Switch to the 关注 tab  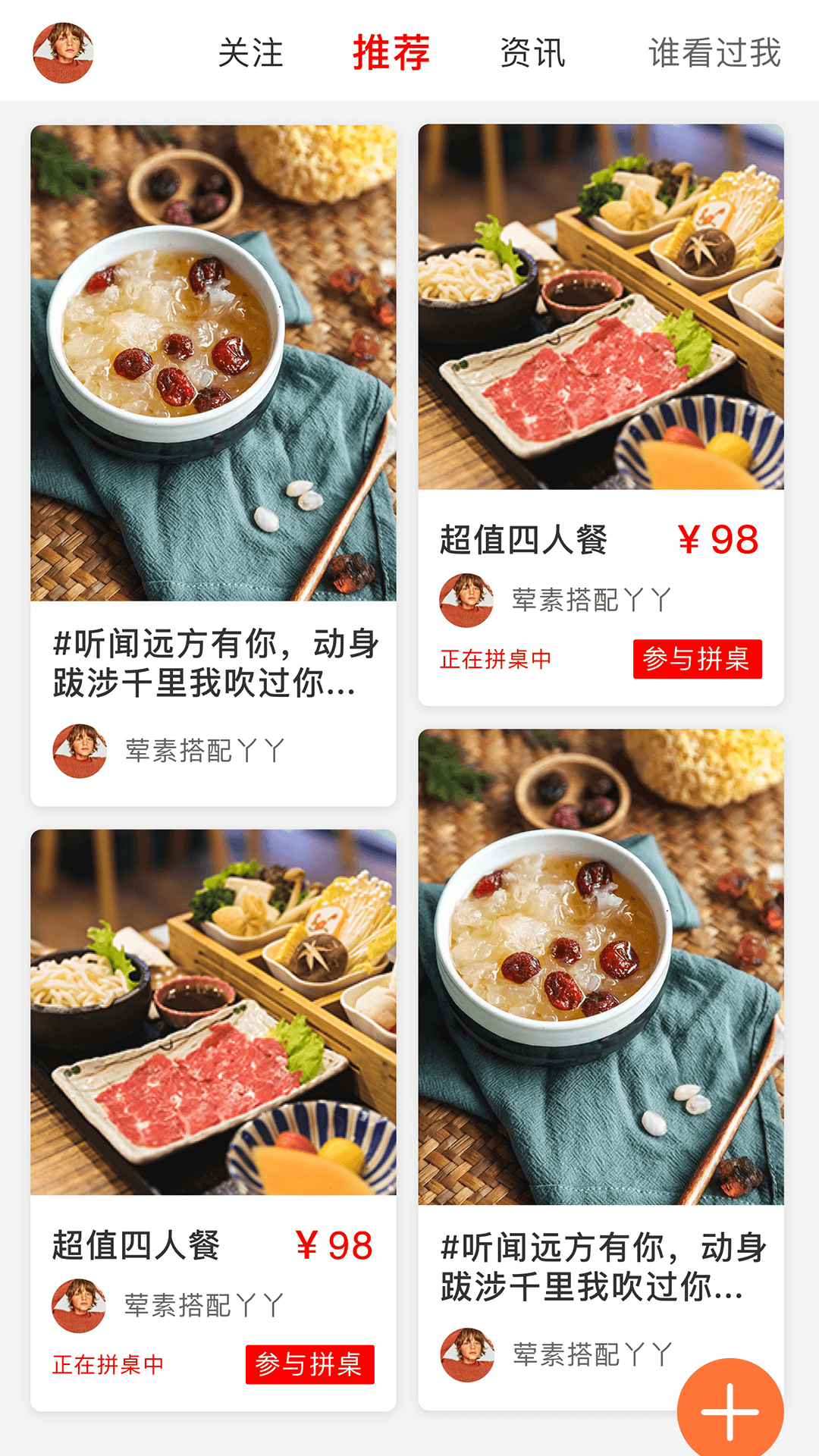(250, 53)
